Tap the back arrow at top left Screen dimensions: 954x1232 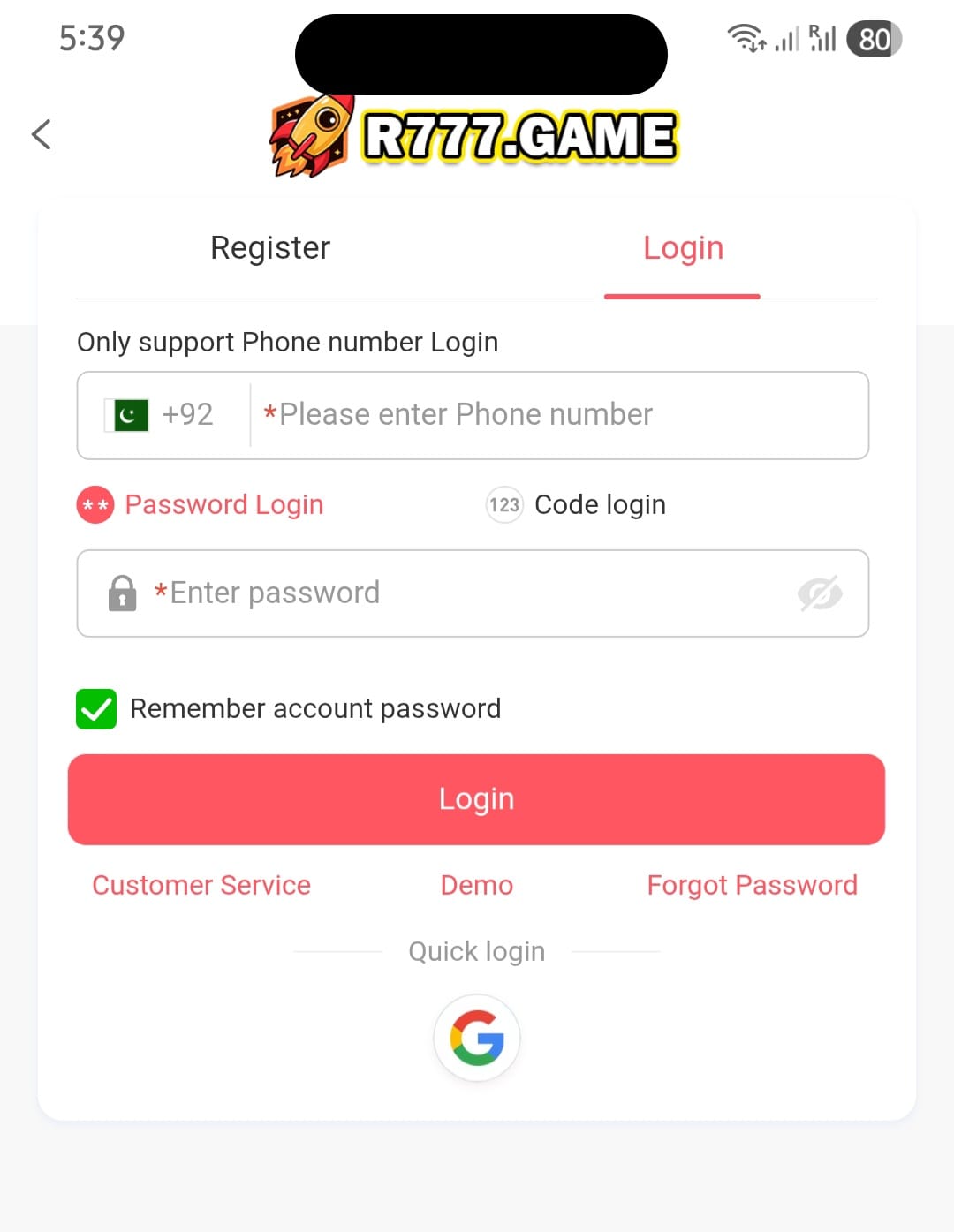[42, 134]
